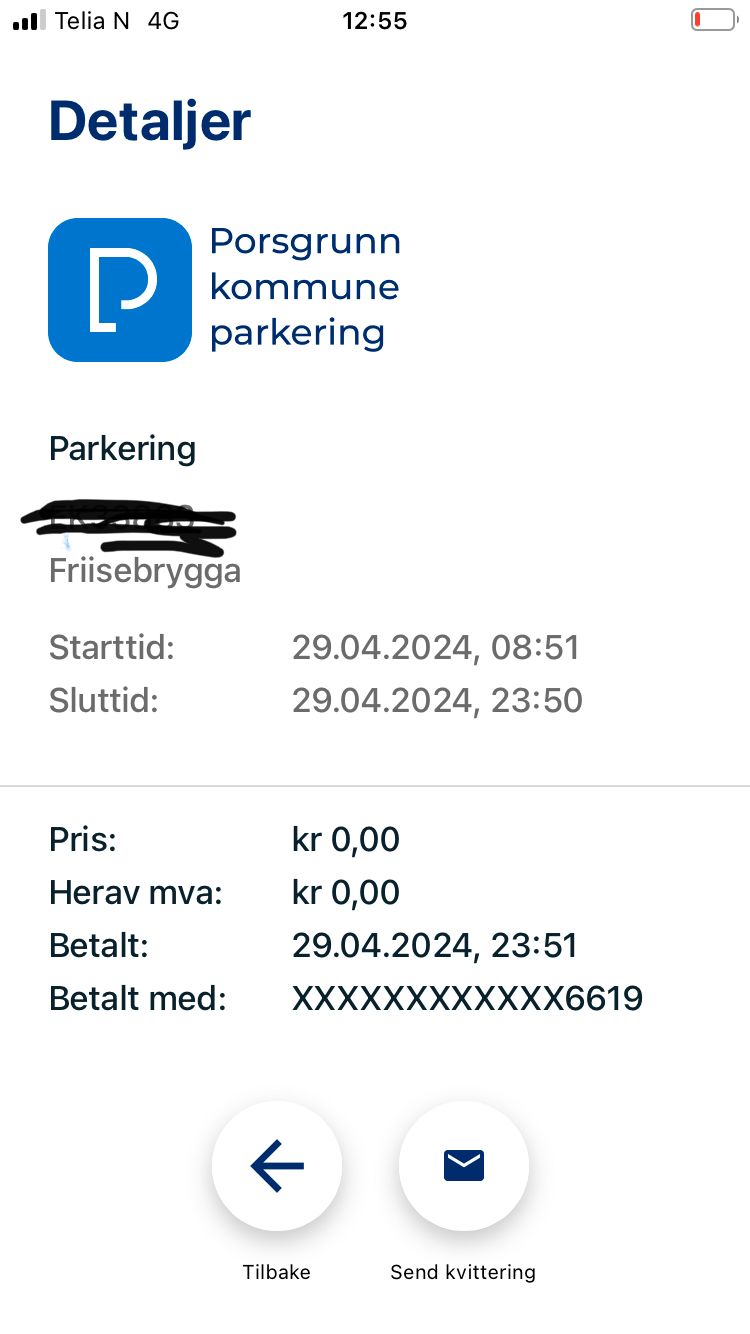Select the Pris amount kr 0,00
The image size is (750, 1334).
(x=345, y=840)
